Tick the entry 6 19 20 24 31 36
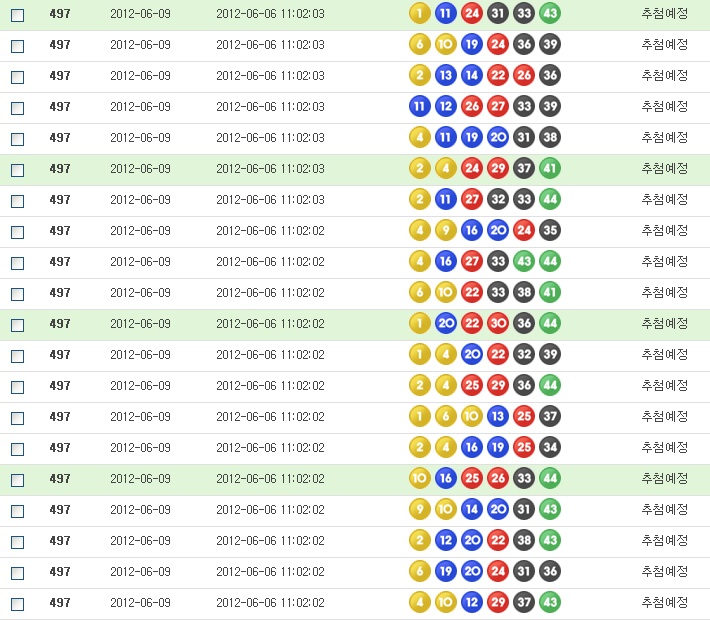Image resolution: width=710 pixels, height=620 pixels. click(17, 573)
